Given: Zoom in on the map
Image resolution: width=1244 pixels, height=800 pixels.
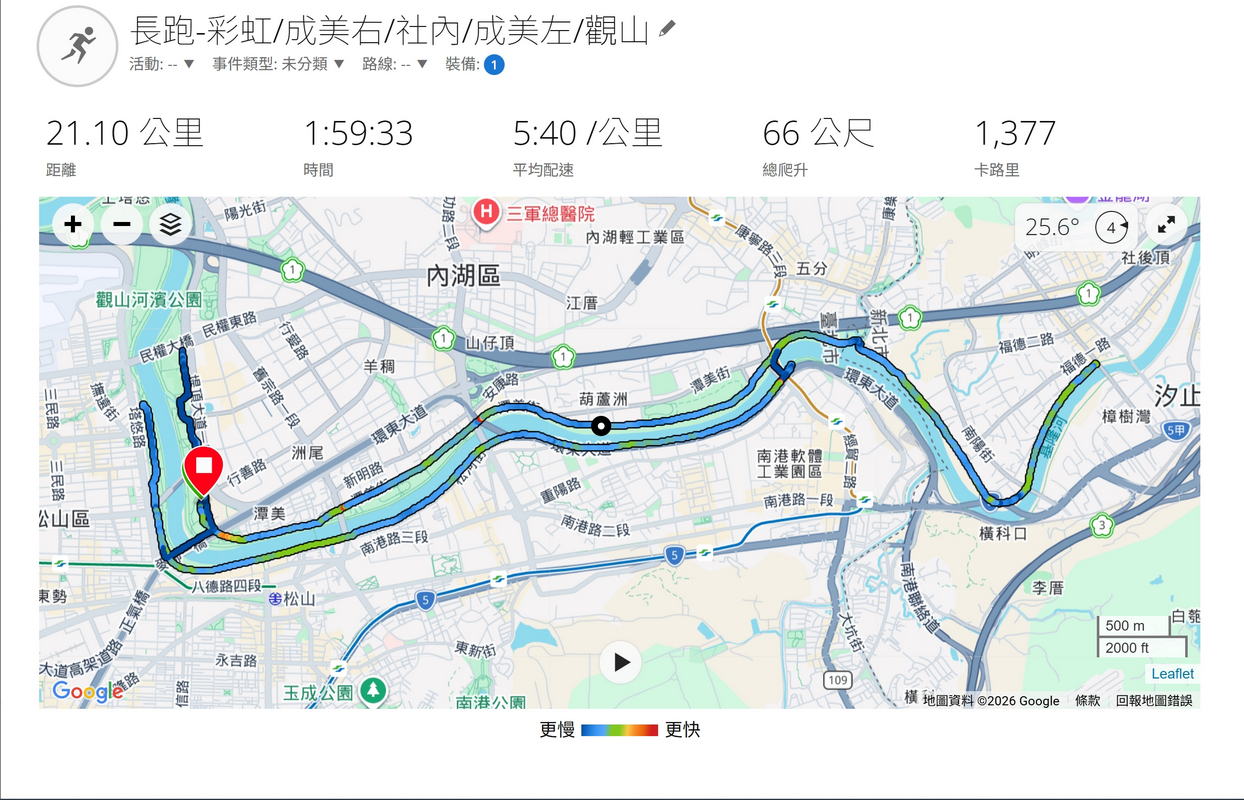Looking at the screenshot, I should point(73,224).
